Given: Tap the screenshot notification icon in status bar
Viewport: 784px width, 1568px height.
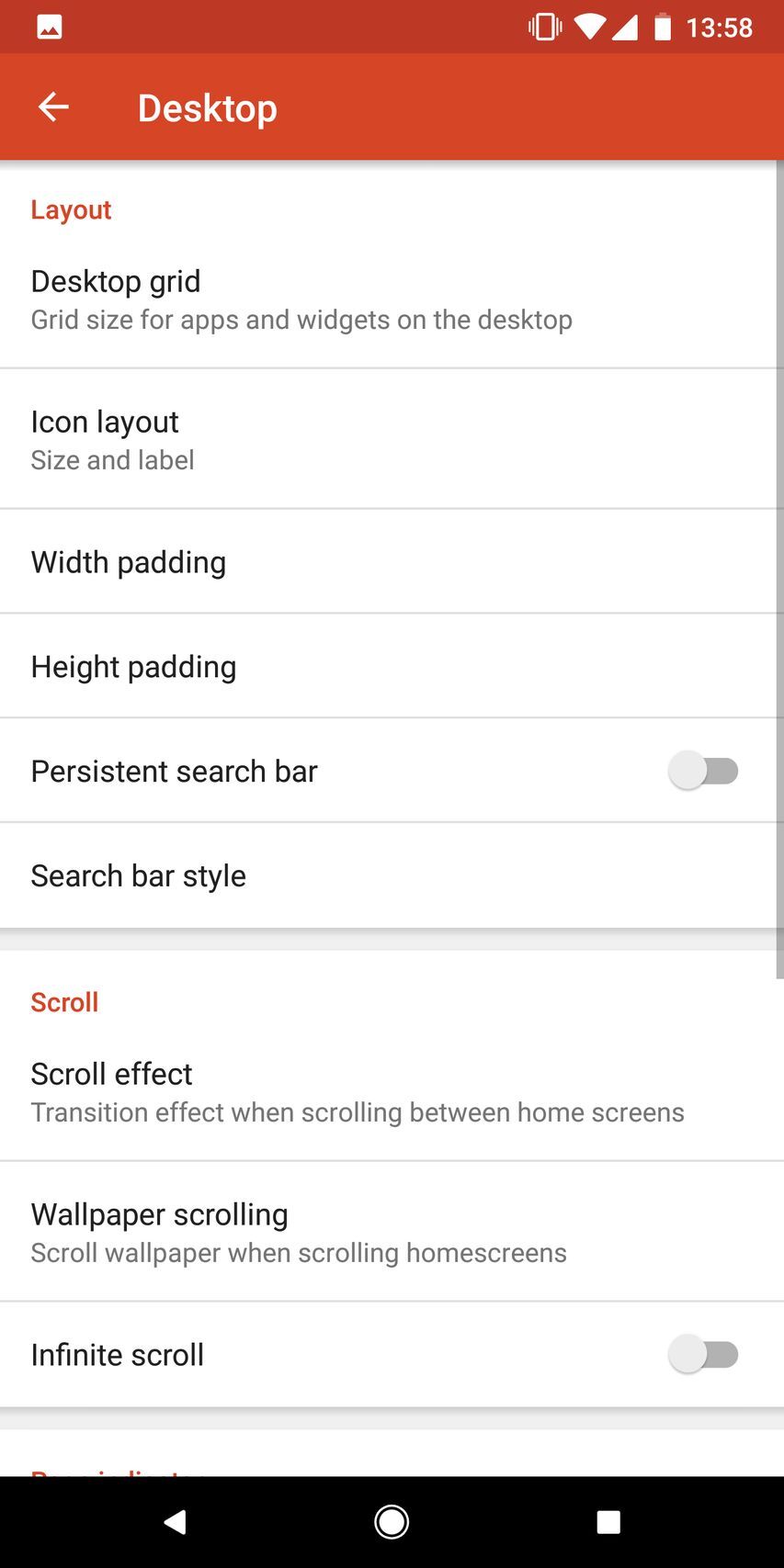Looking at the screenshot, I should [48, 26].
